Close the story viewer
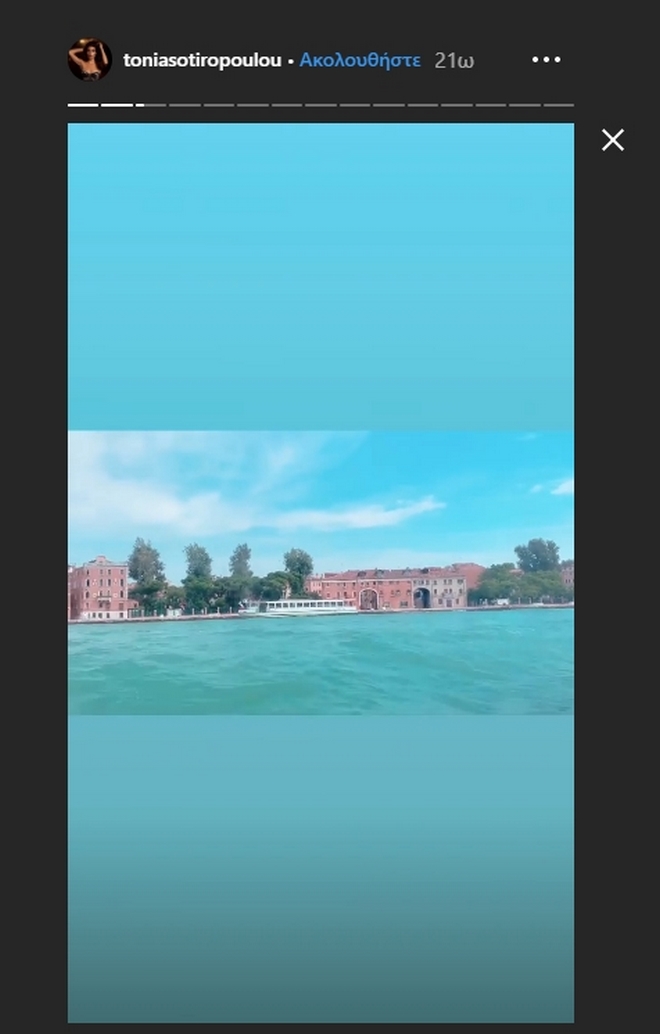 click(612, 140)
